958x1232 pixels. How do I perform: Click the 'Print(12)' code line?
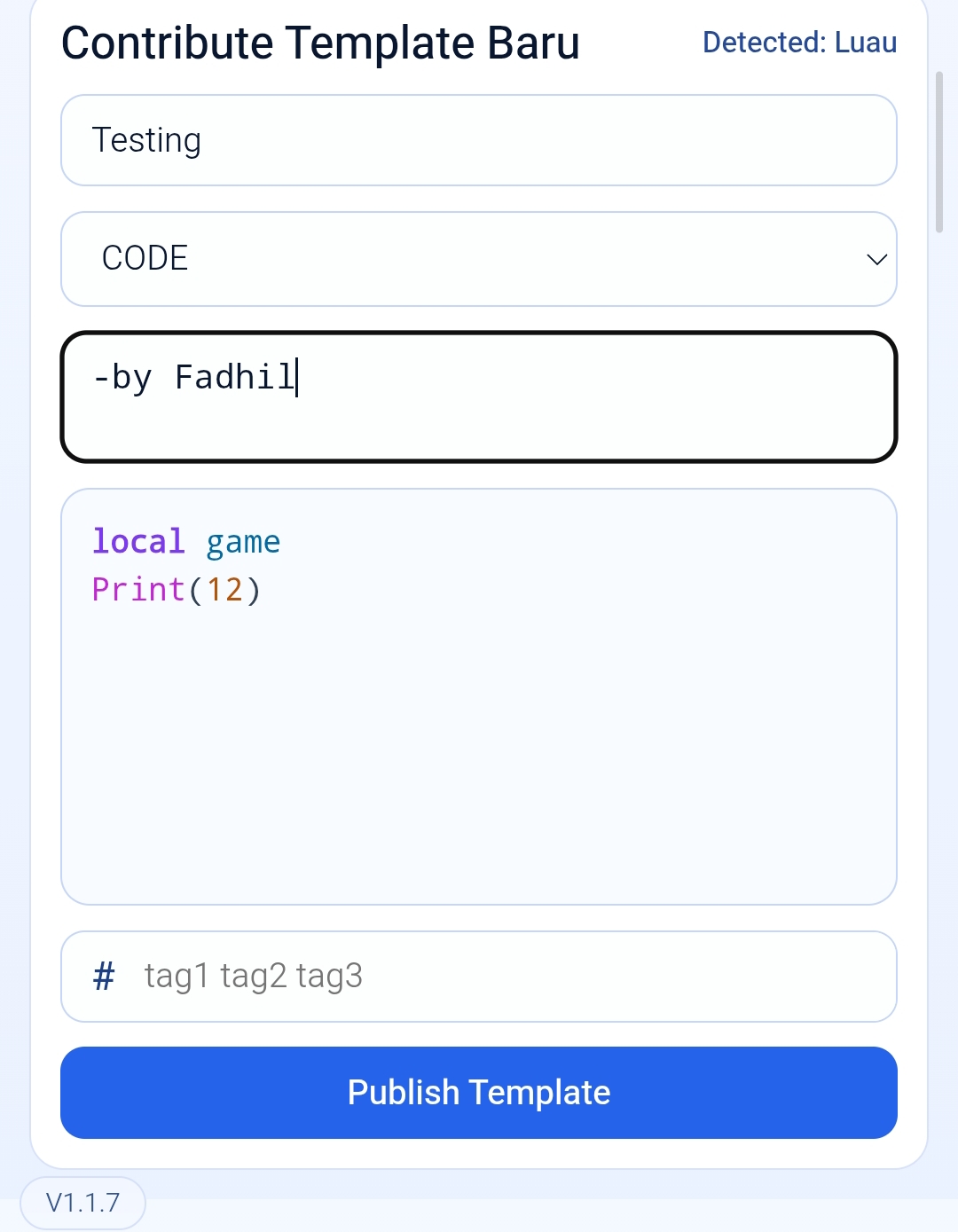[x=177, y=589]
